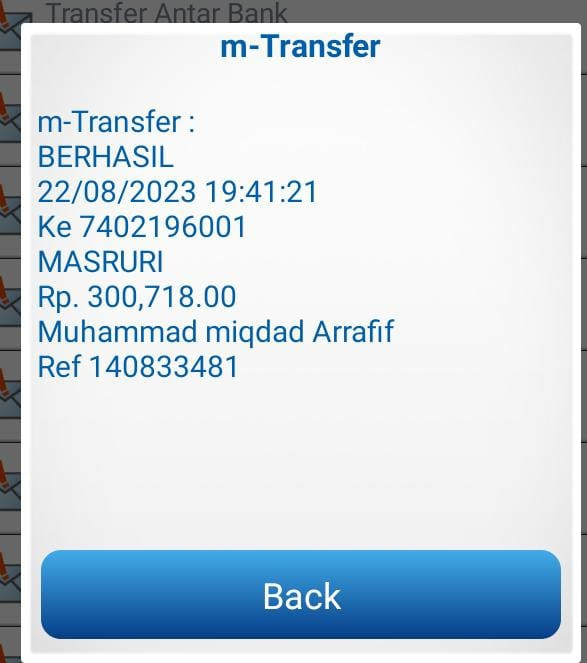587x663 pixels.
Task: Tap Back to close the m-Transfer dialog
Action: [301, 594]
